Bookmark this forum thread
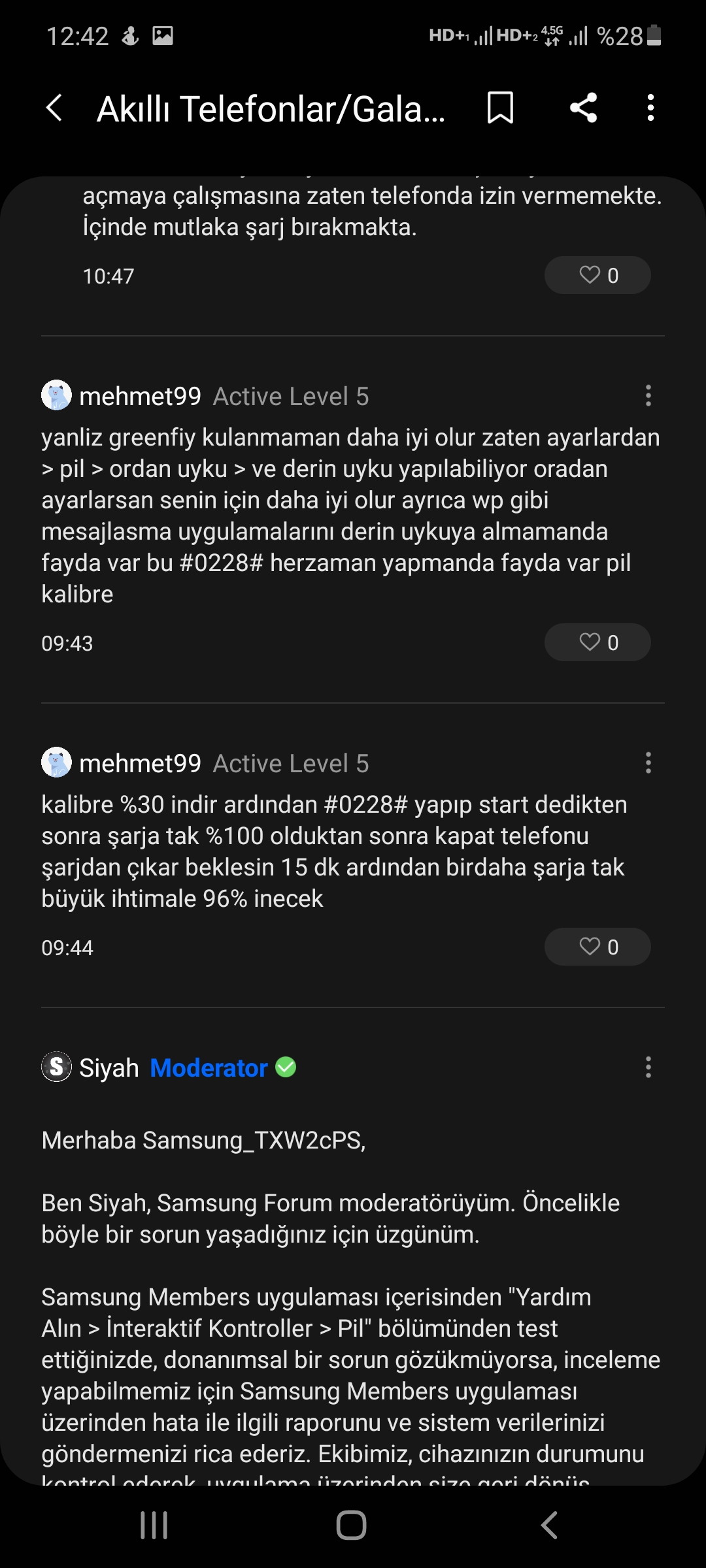This screenshot has width=706, height=1568. click(500, 108)
